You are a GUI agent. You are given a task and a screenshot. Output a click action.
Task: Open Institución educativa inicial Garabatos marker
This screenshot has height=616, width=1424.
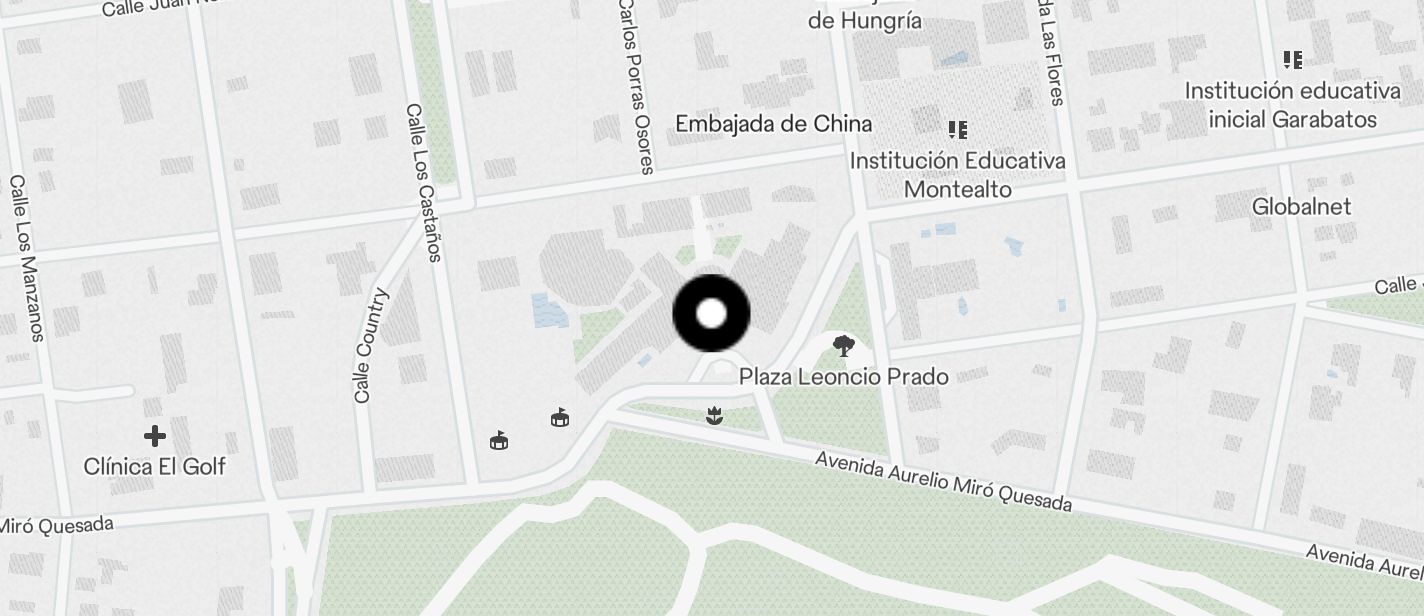point(1292,61)
